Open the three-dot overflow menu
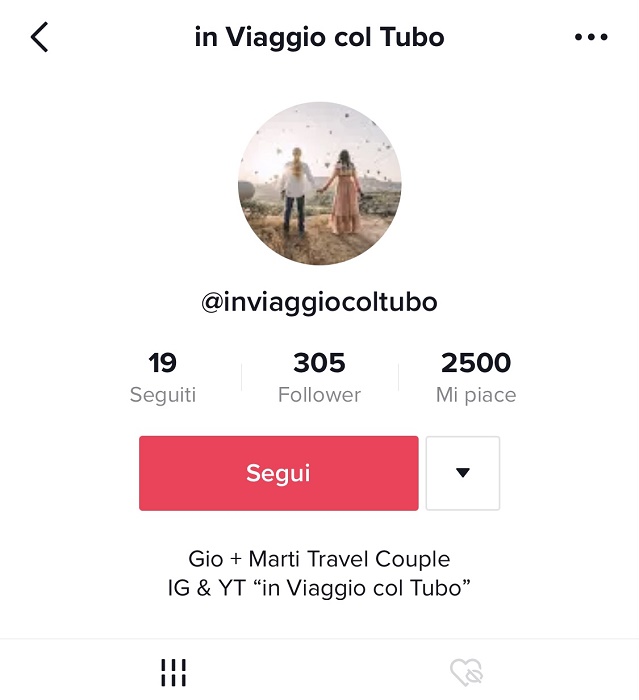 coord(591,38)
